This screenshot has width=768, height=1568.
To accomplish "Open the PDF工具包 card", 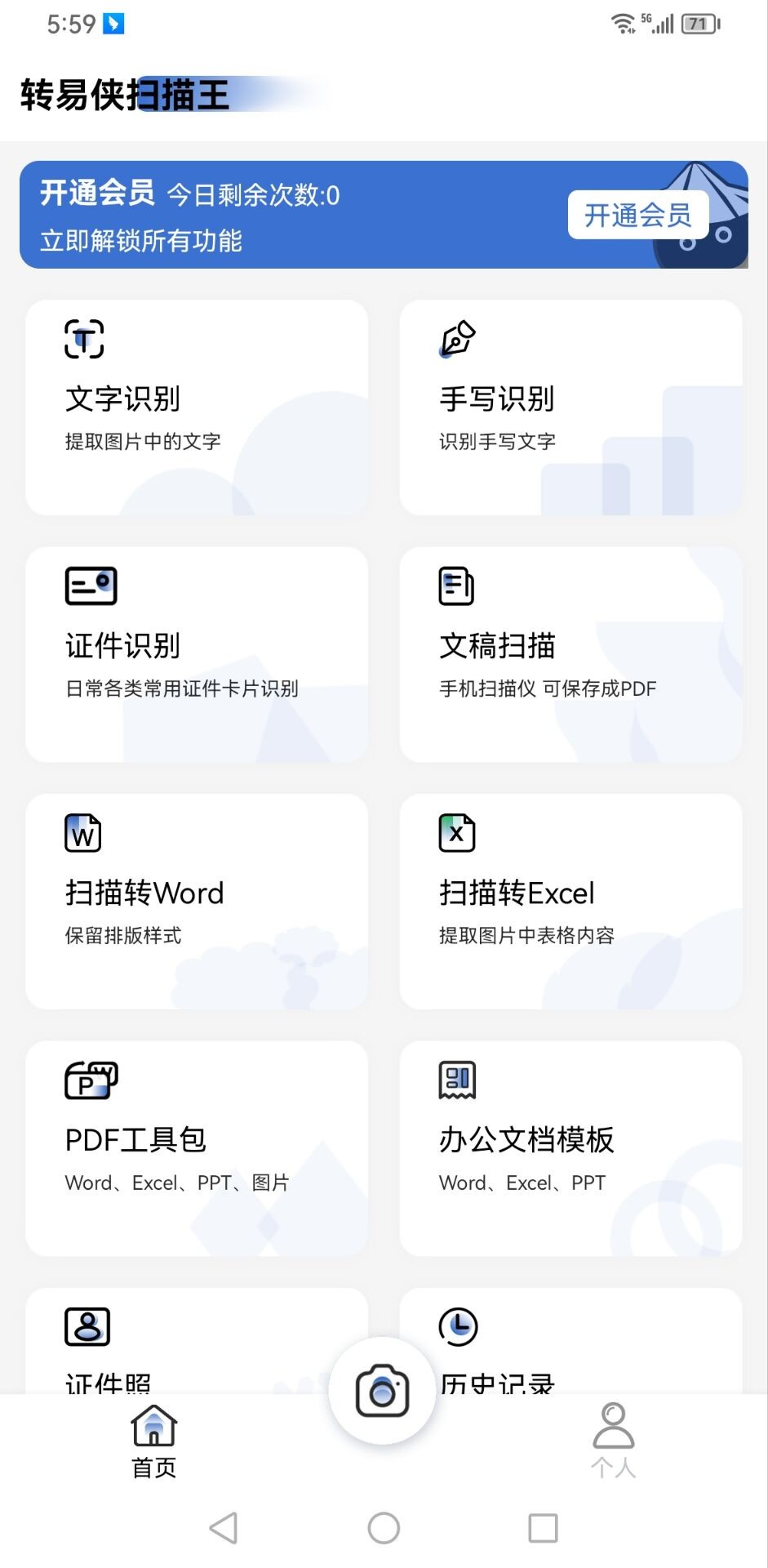I will coord(196,1147).
